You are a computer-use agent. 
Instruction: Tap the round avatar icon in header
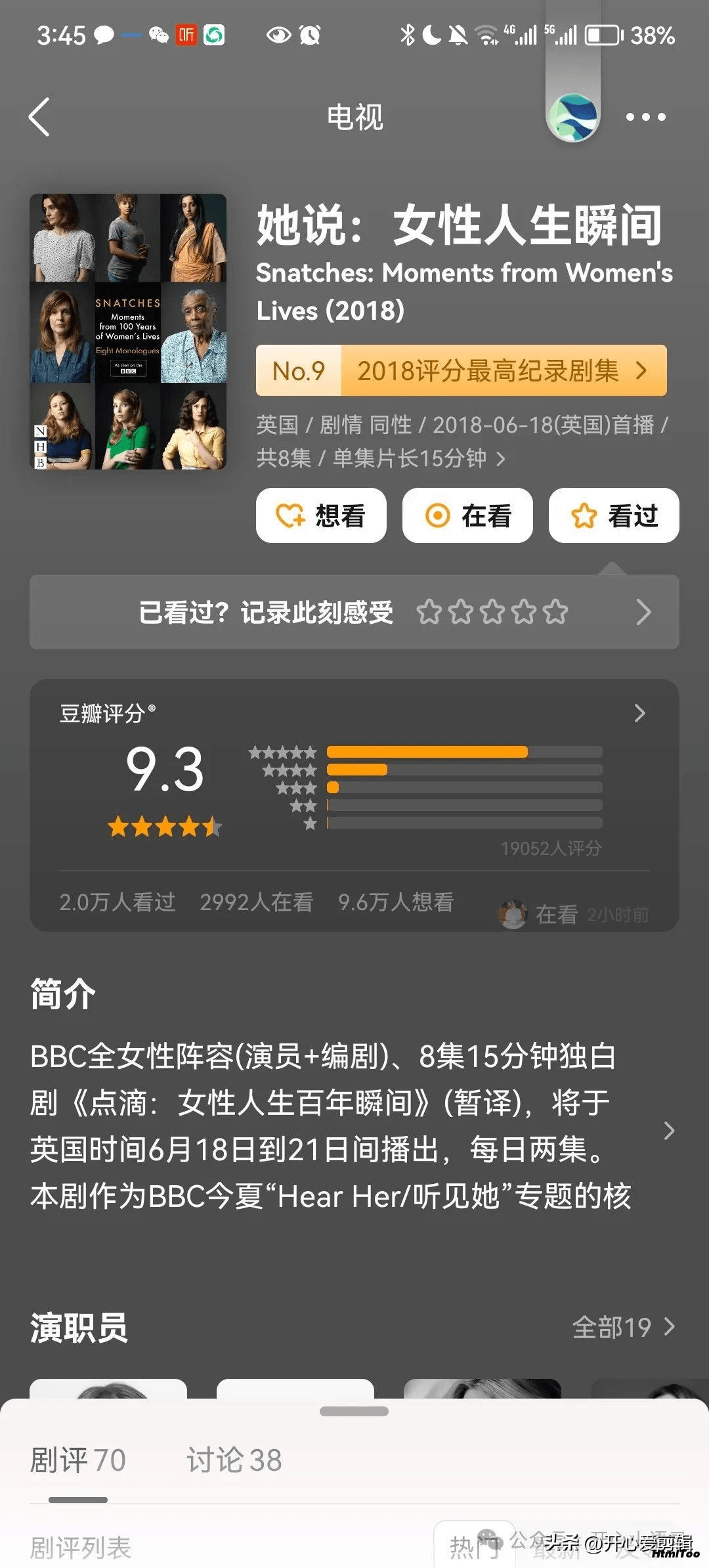(573, 117)
